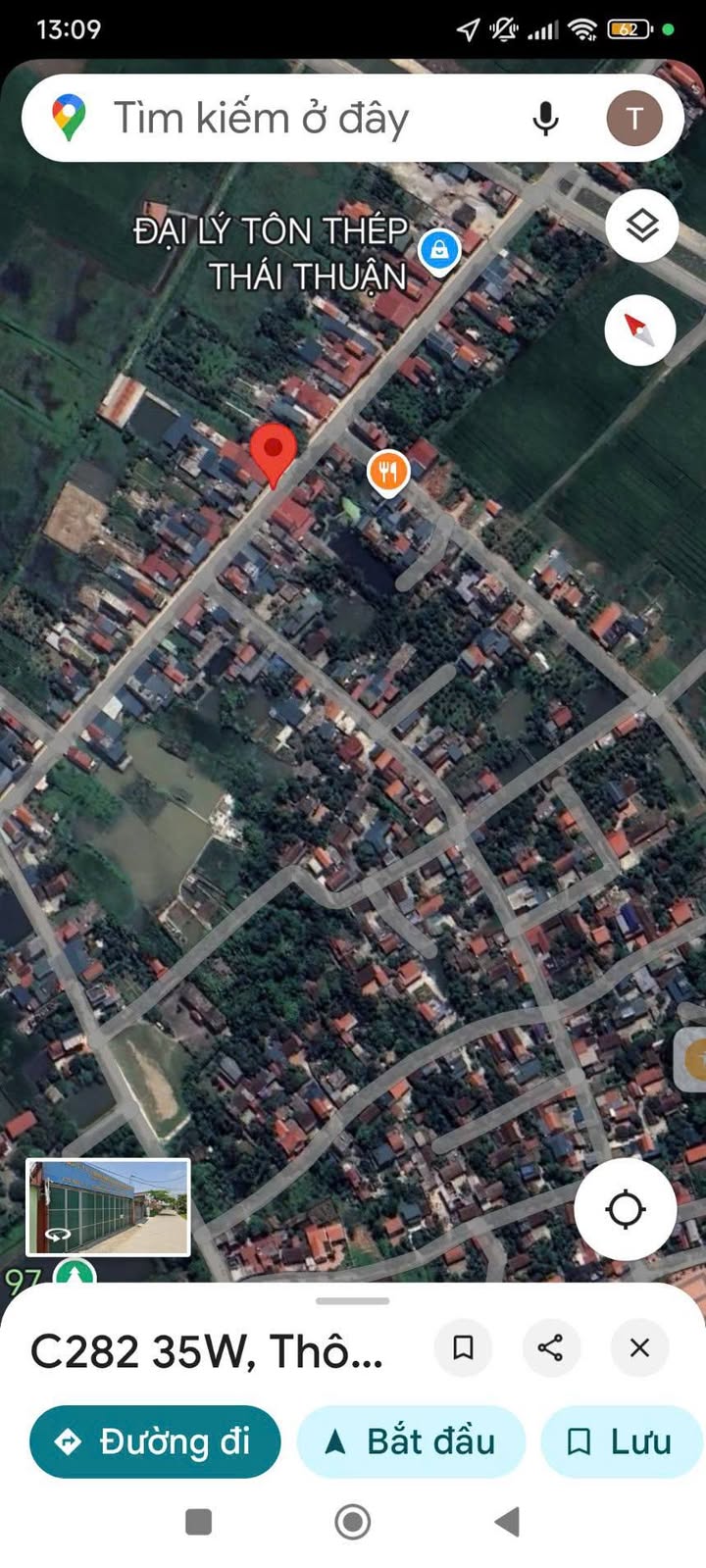Image resolution: width=706 pixels, height=1568 pixels.
Task: Share the C282 35W location
Action: click(551, 1347)
